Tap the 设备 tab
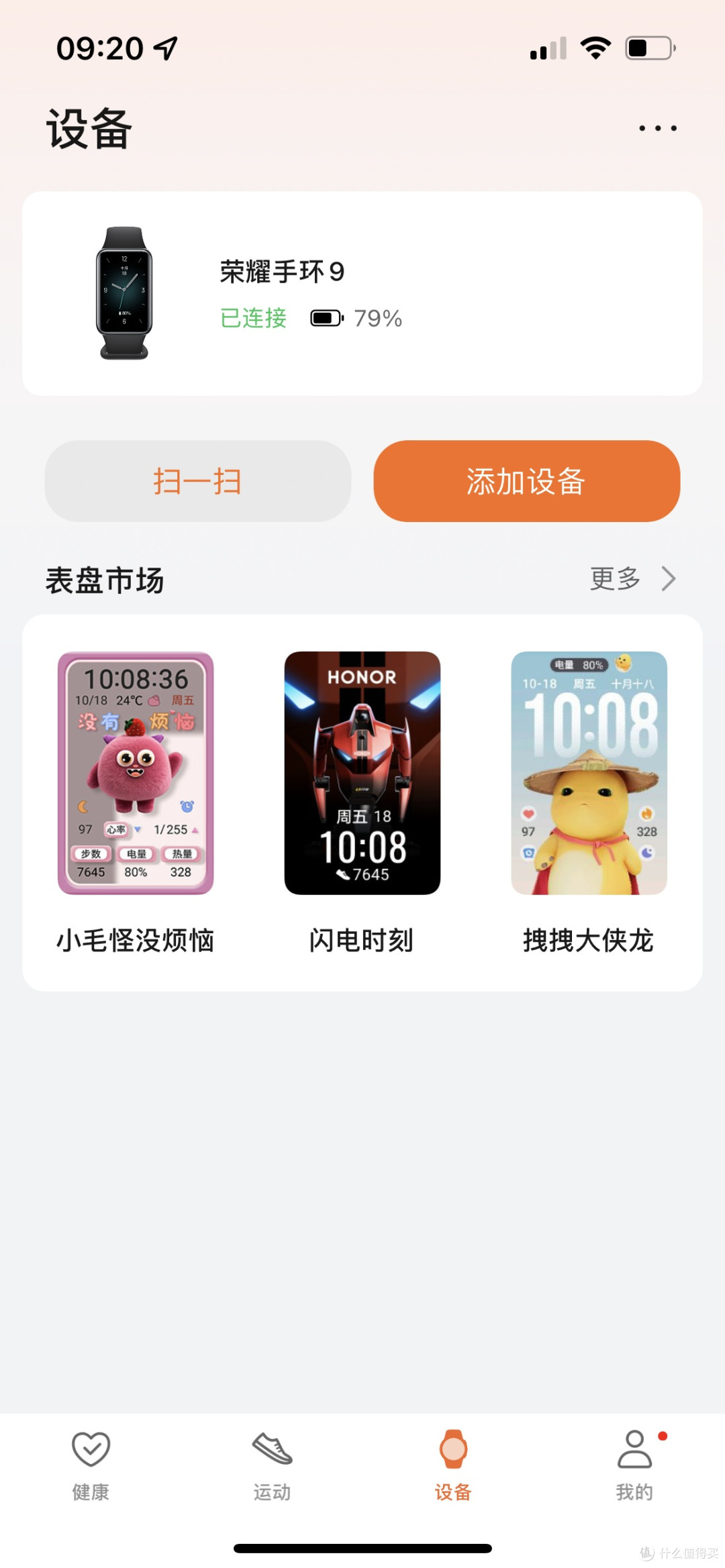 click(x=453, y=1465)
